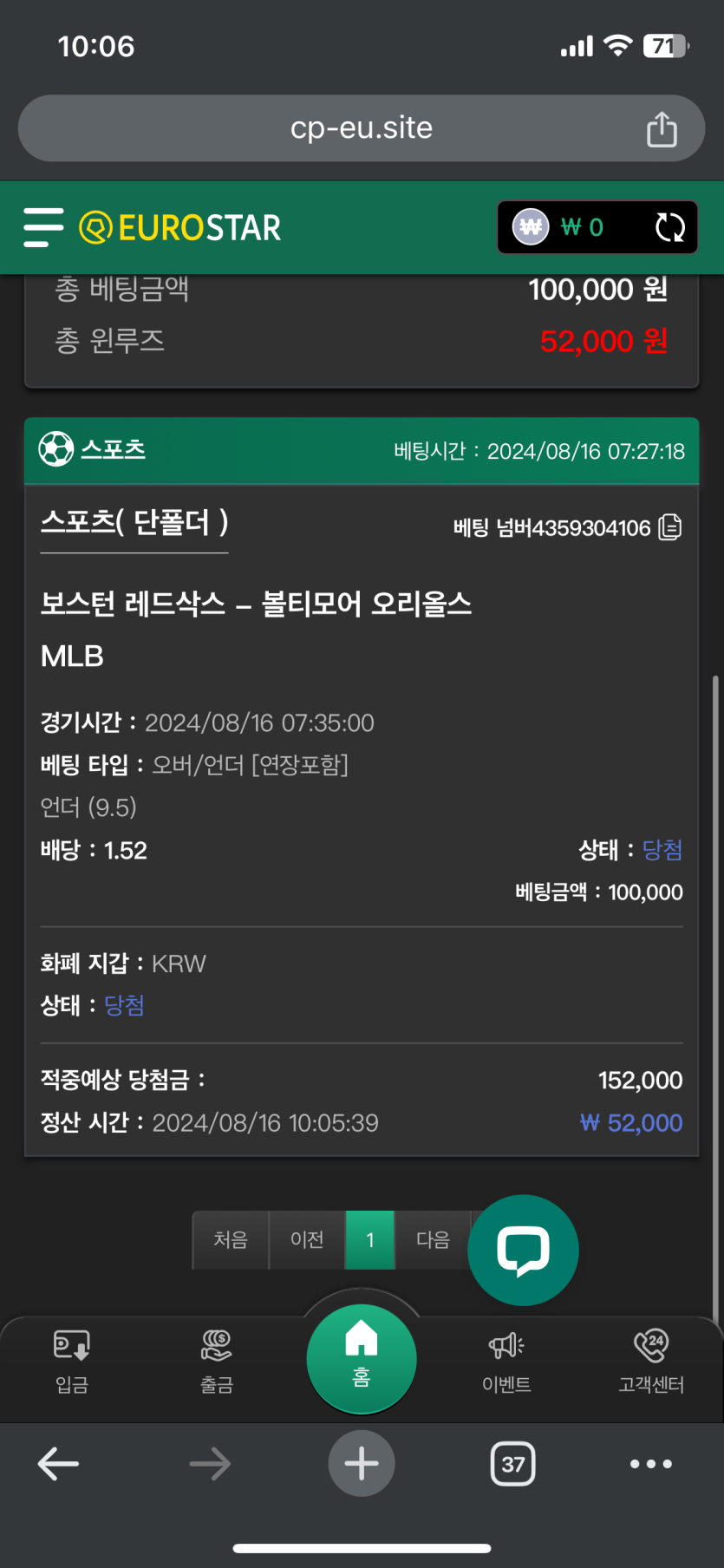Copy the betting number 4359304106
Screen dimensions: 724x1568
(670, 527)
